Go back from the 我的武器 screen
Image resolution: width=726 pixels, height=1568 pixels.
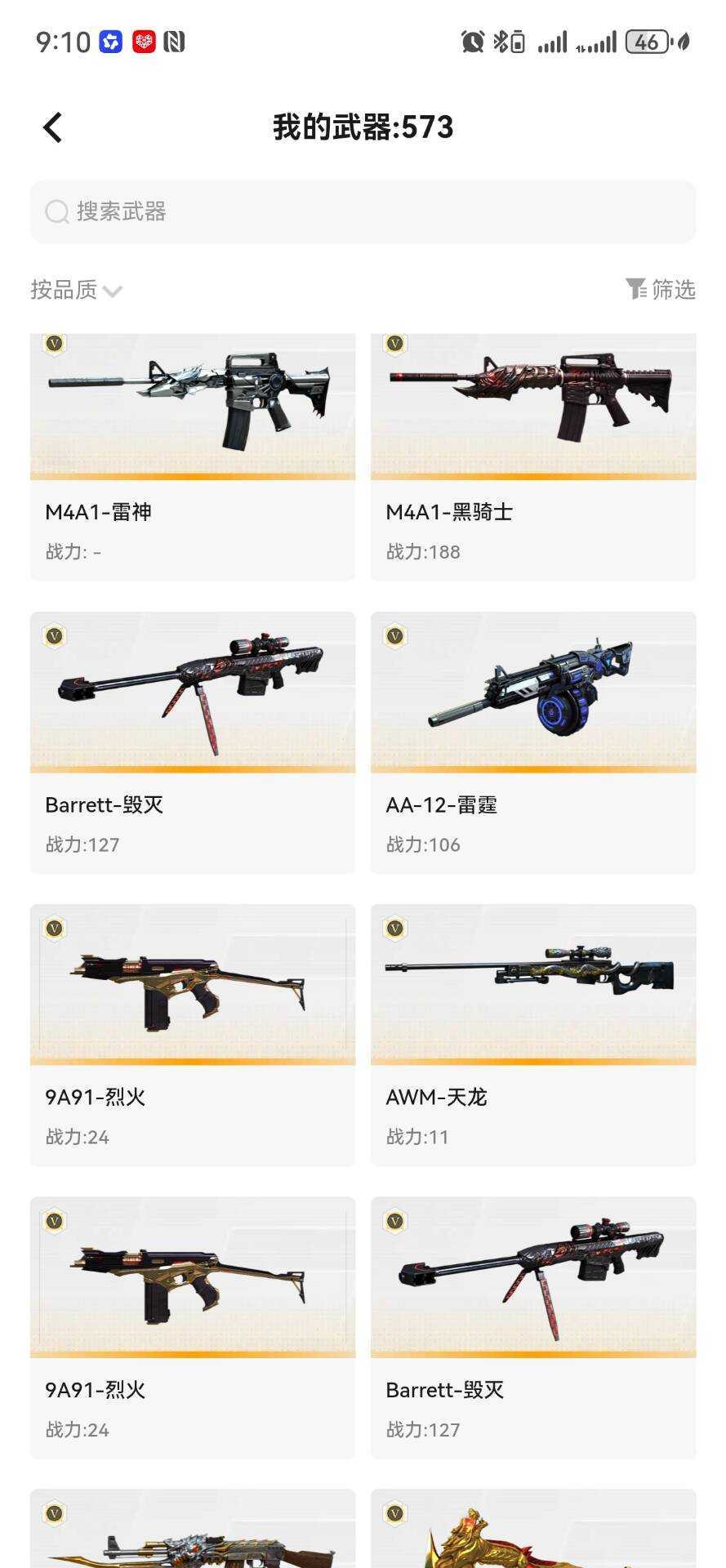coord(53,127)
